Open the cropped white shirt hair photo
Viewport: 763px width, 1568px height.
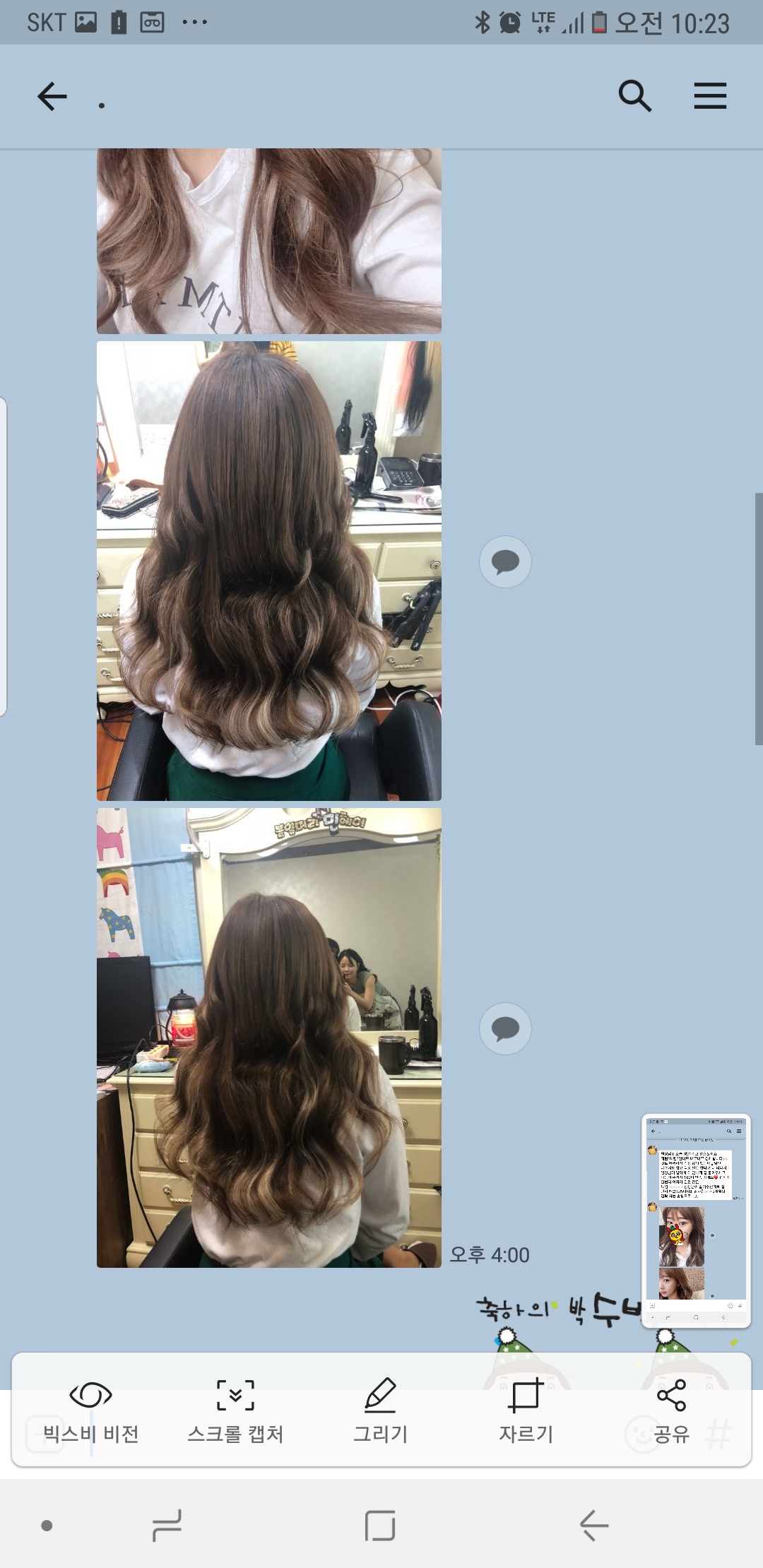point(268,240)
